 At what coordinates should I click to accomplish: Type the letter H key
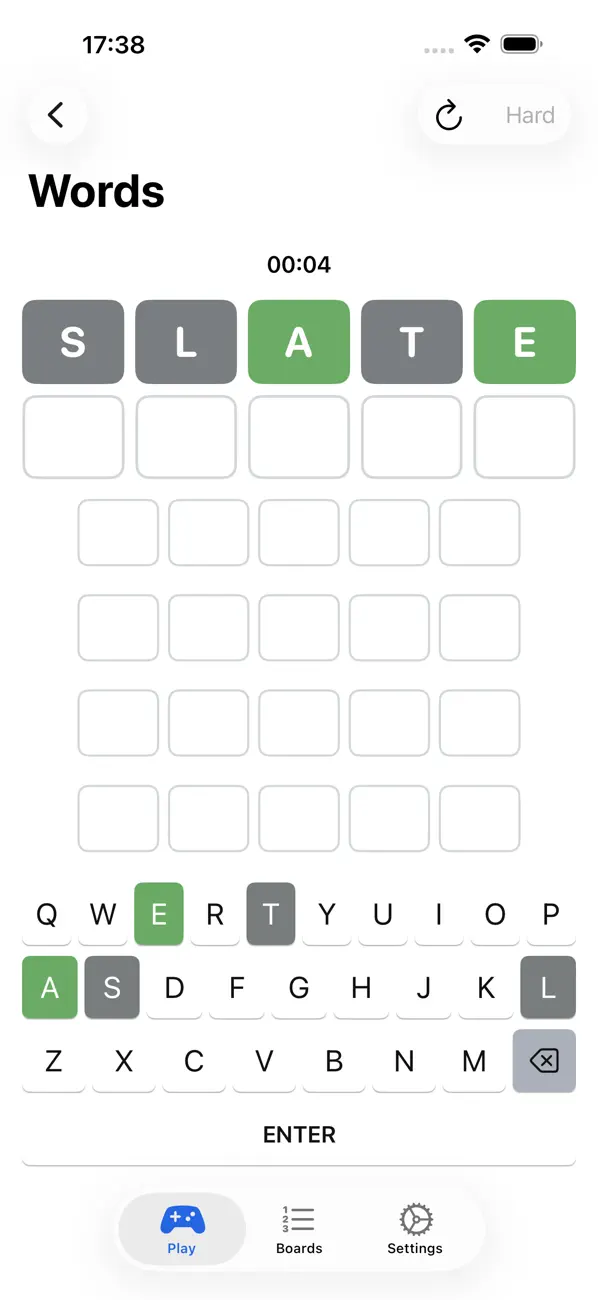(361, 988)
